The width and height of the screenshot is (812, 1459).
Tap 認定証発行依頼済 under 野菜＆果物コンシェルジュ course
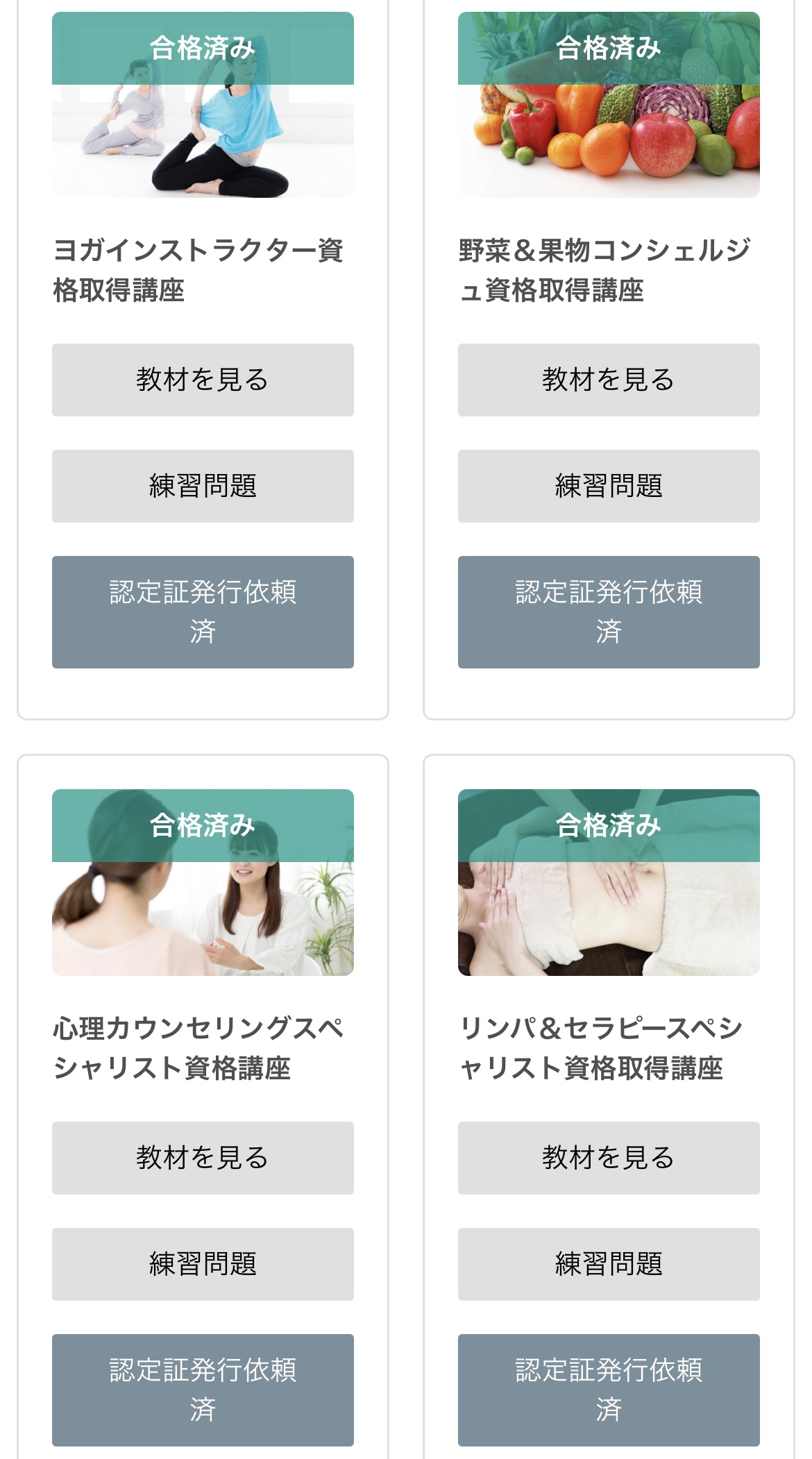click(609, 612)
